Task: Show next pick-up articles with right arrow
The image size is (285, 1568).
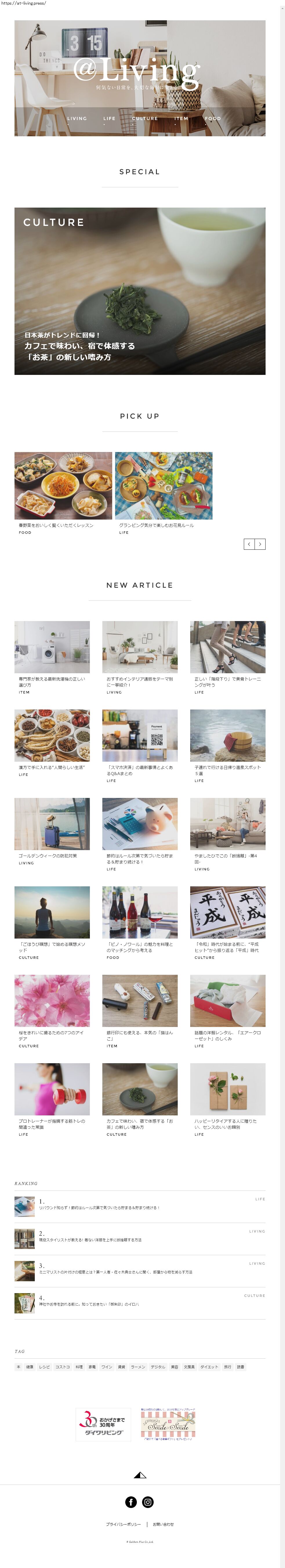Action: coord(260,544)
